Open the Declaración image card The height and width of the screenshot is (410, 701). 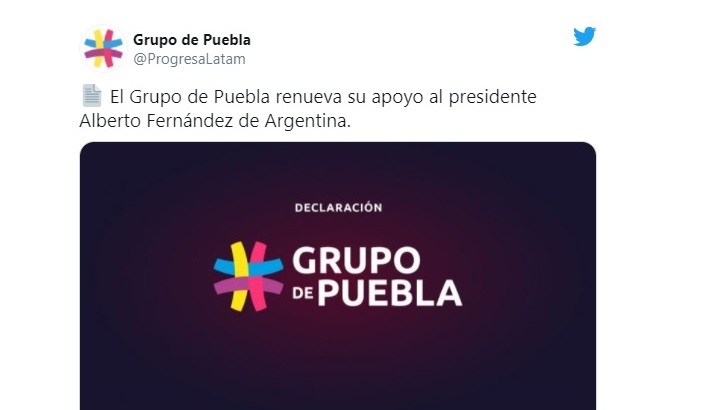(x=338, y=275)
